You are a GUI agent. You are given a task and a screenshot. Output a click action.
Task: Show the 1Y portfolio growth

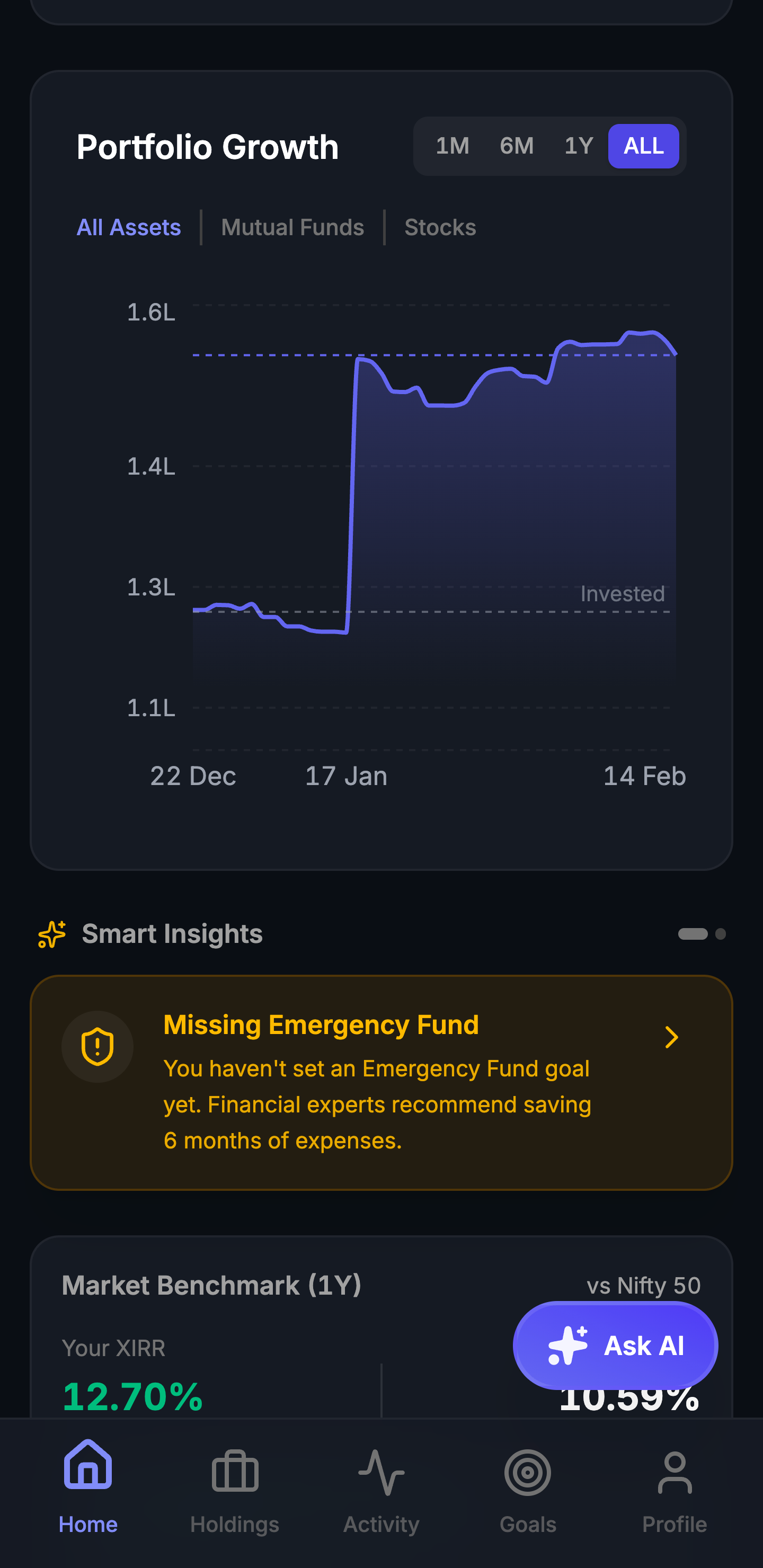click(x=579, y=146)
